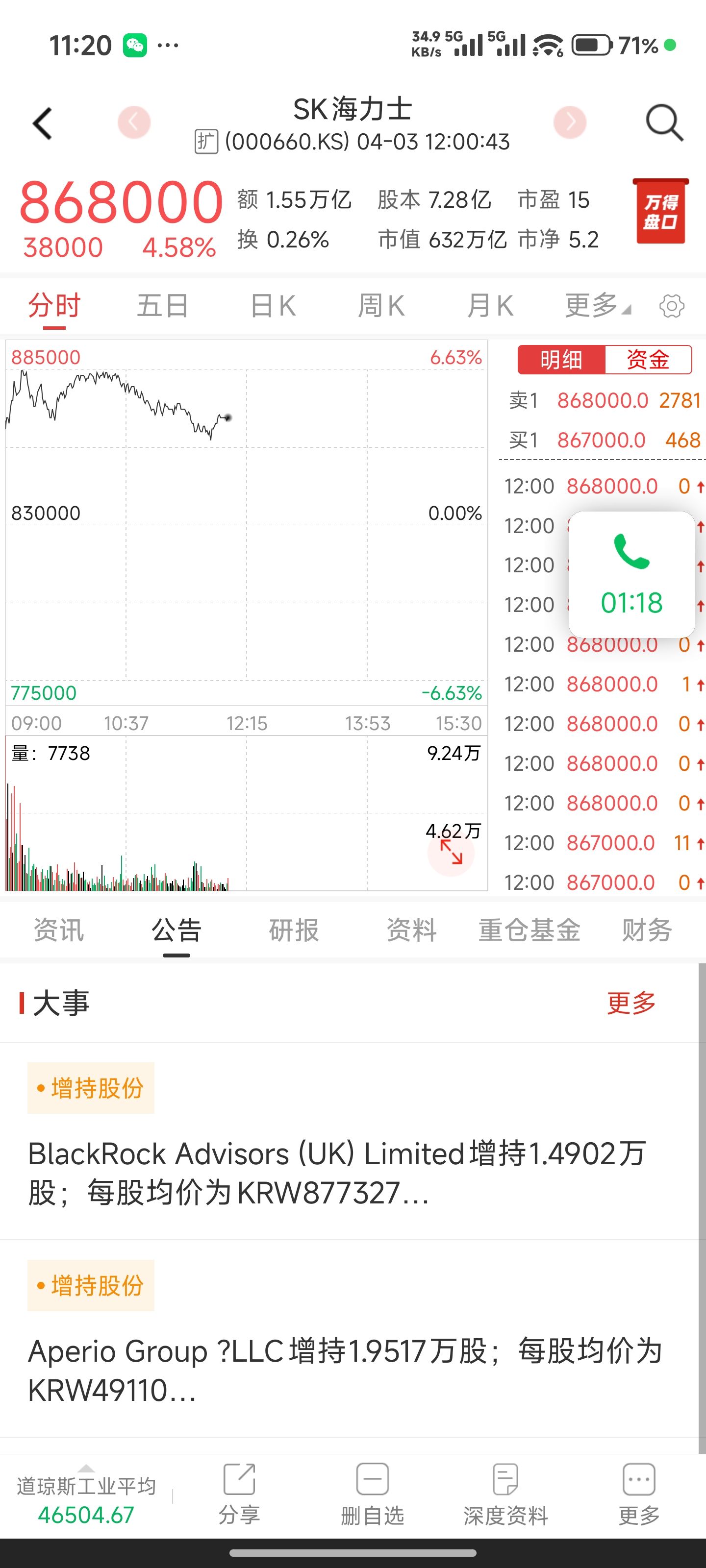Switch to the 研报 tab
The width and height of the screenshot is (706, 1568).
(x=294, y=930)
